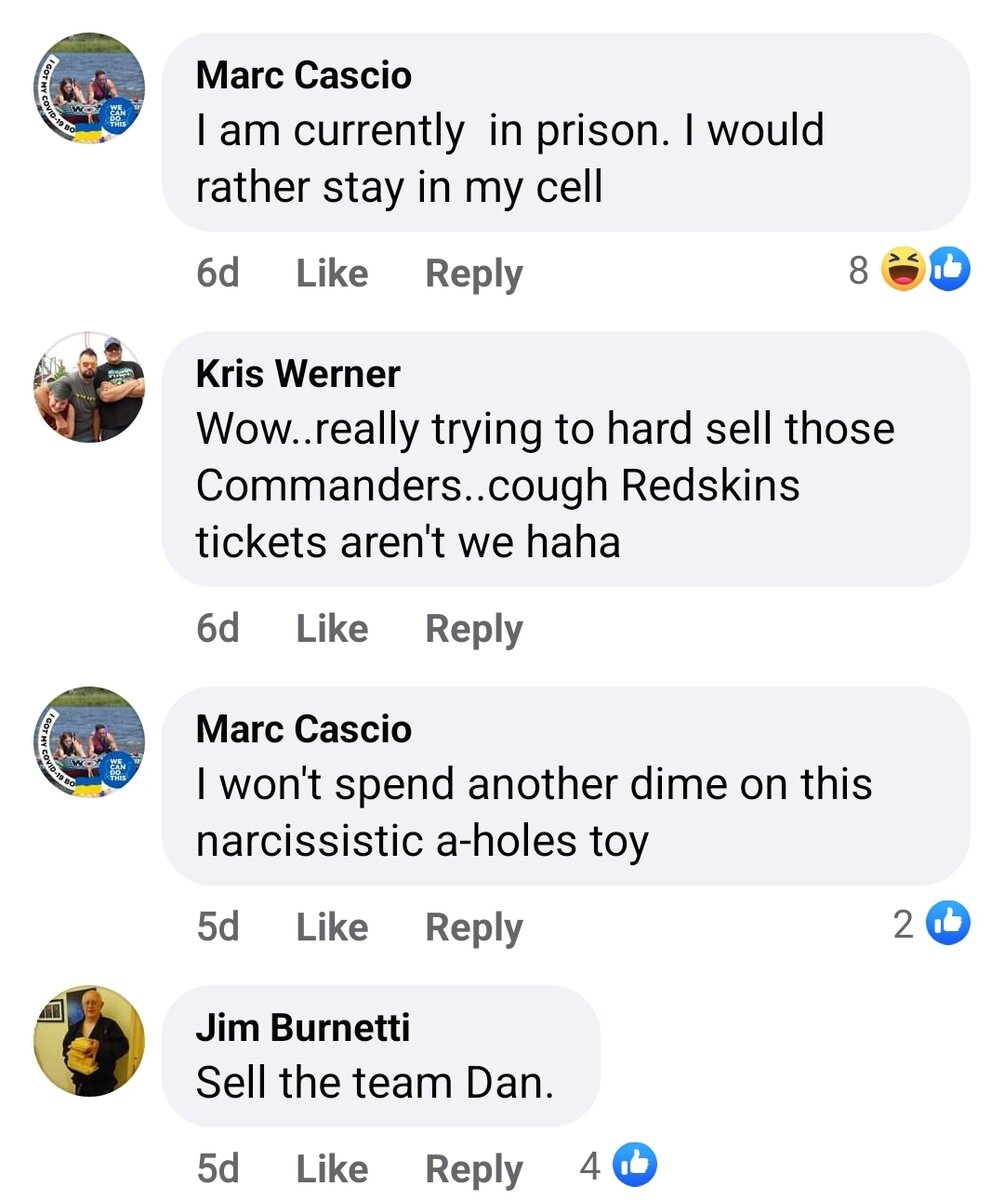The width and height of the screenshot is (1004, 1200).
Task: Reply to Jim Burnetti's comment
Action: pyautogui.click(x=474, y=1168)
